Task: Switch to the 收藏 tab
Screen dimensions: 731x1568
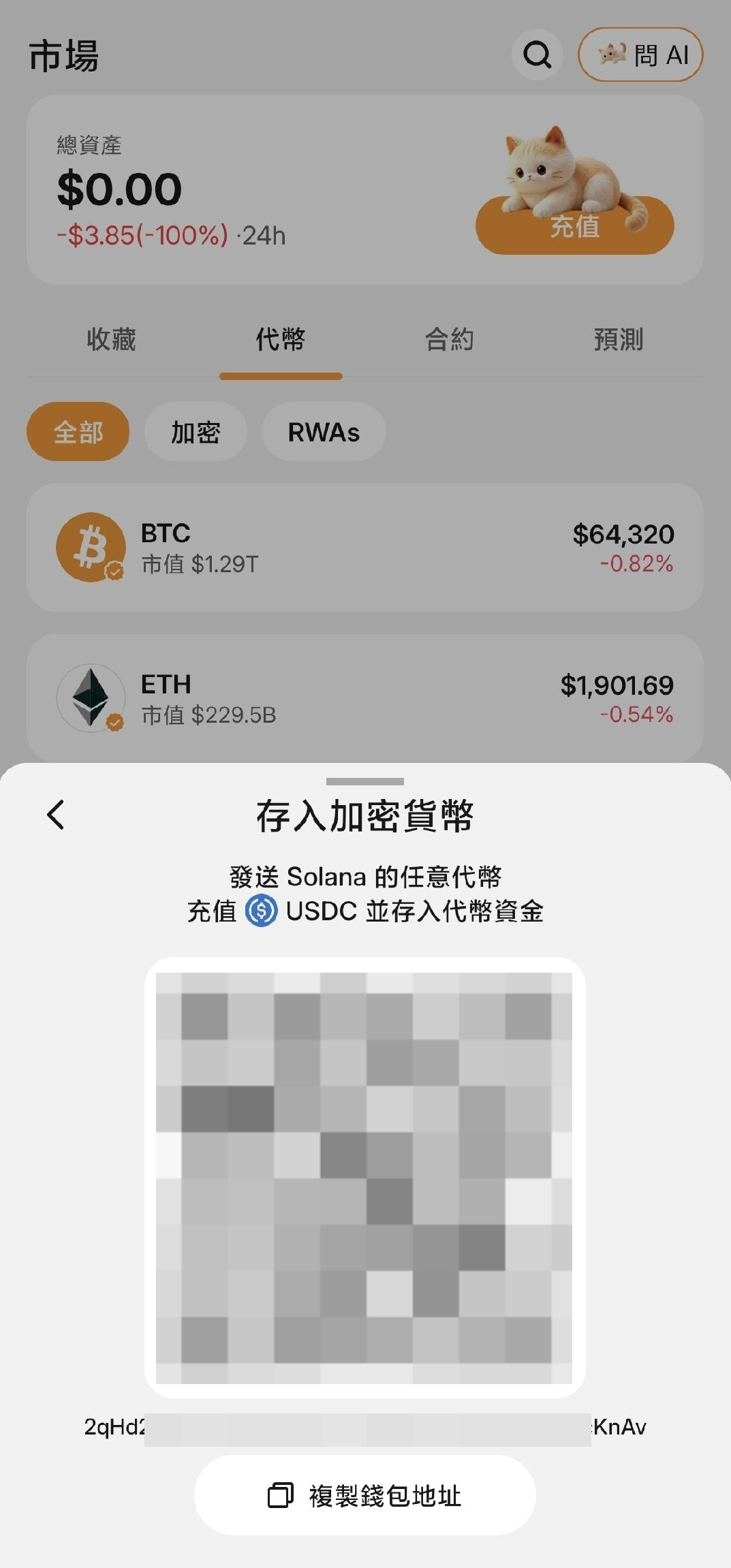Action: click(x=112, y=339)
